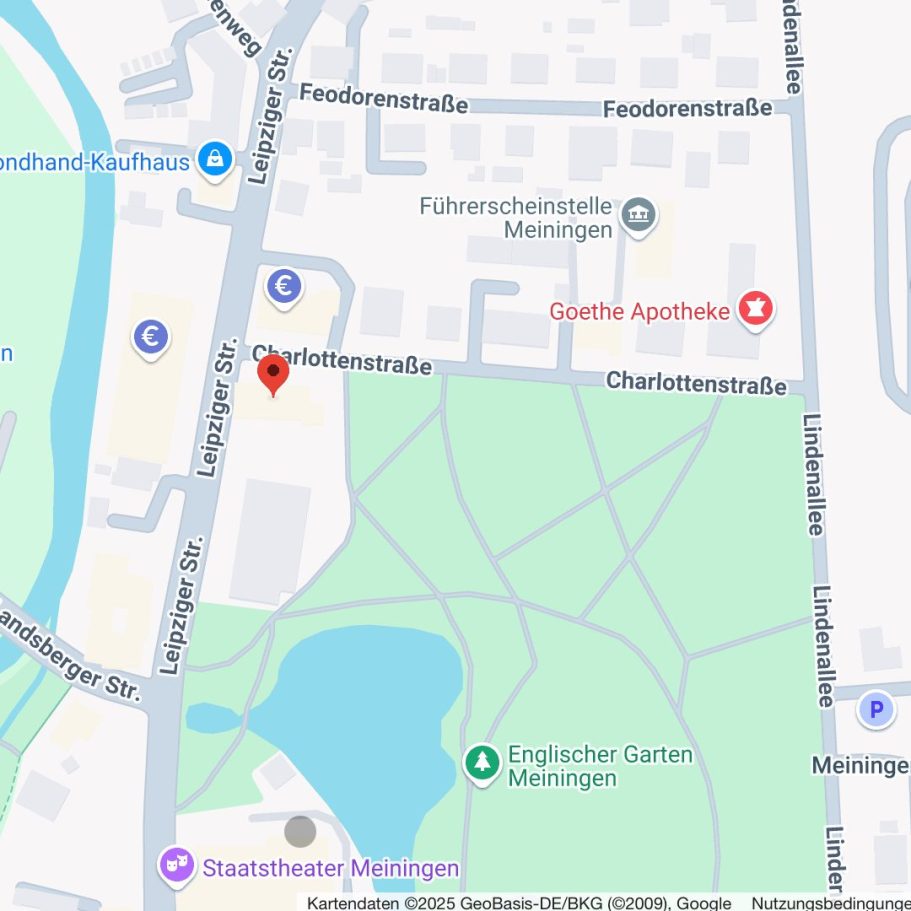Tap the bank marker north of Charlottenstraße
The height and width of the screenshot is (911, 911).
(284, 288)
